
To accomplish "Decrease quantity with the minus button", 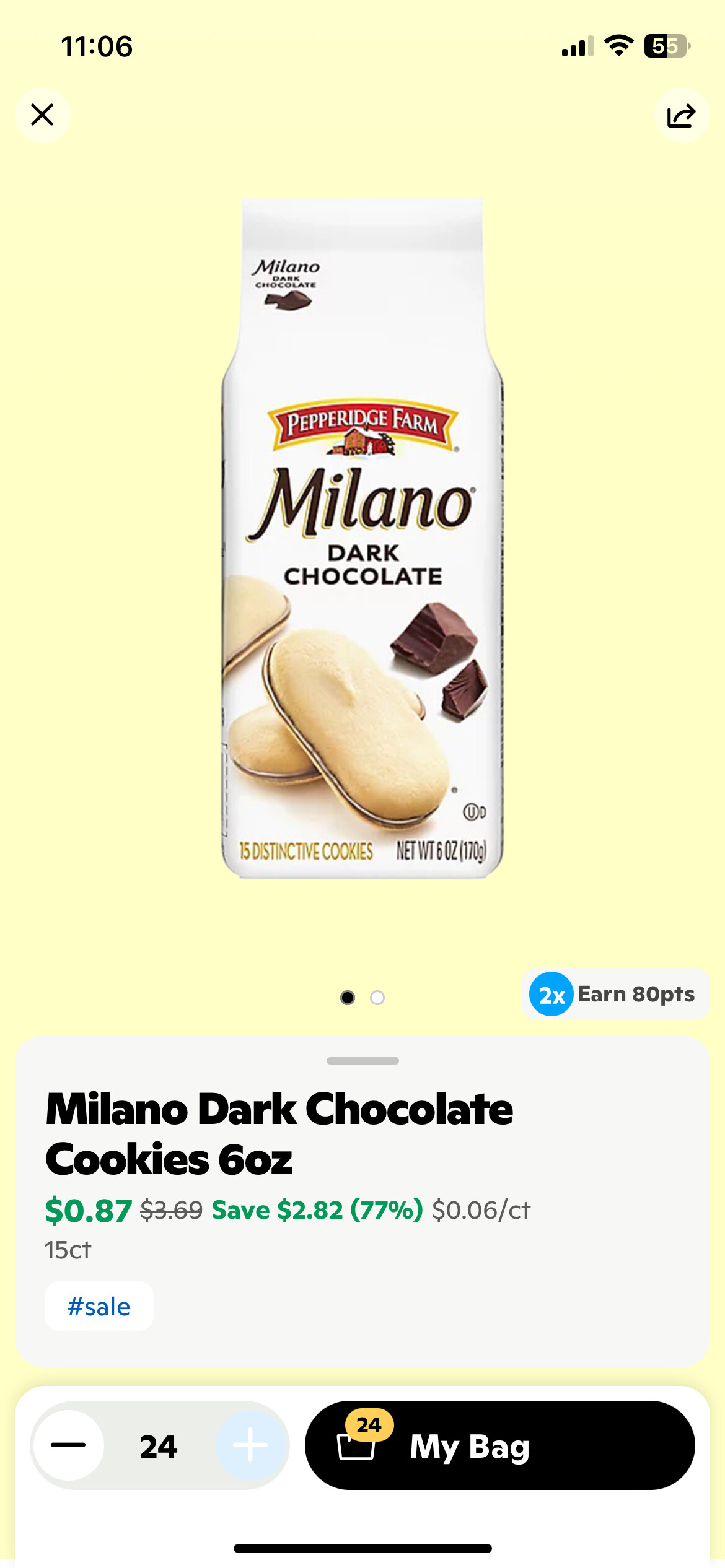I will [68, 1445].
